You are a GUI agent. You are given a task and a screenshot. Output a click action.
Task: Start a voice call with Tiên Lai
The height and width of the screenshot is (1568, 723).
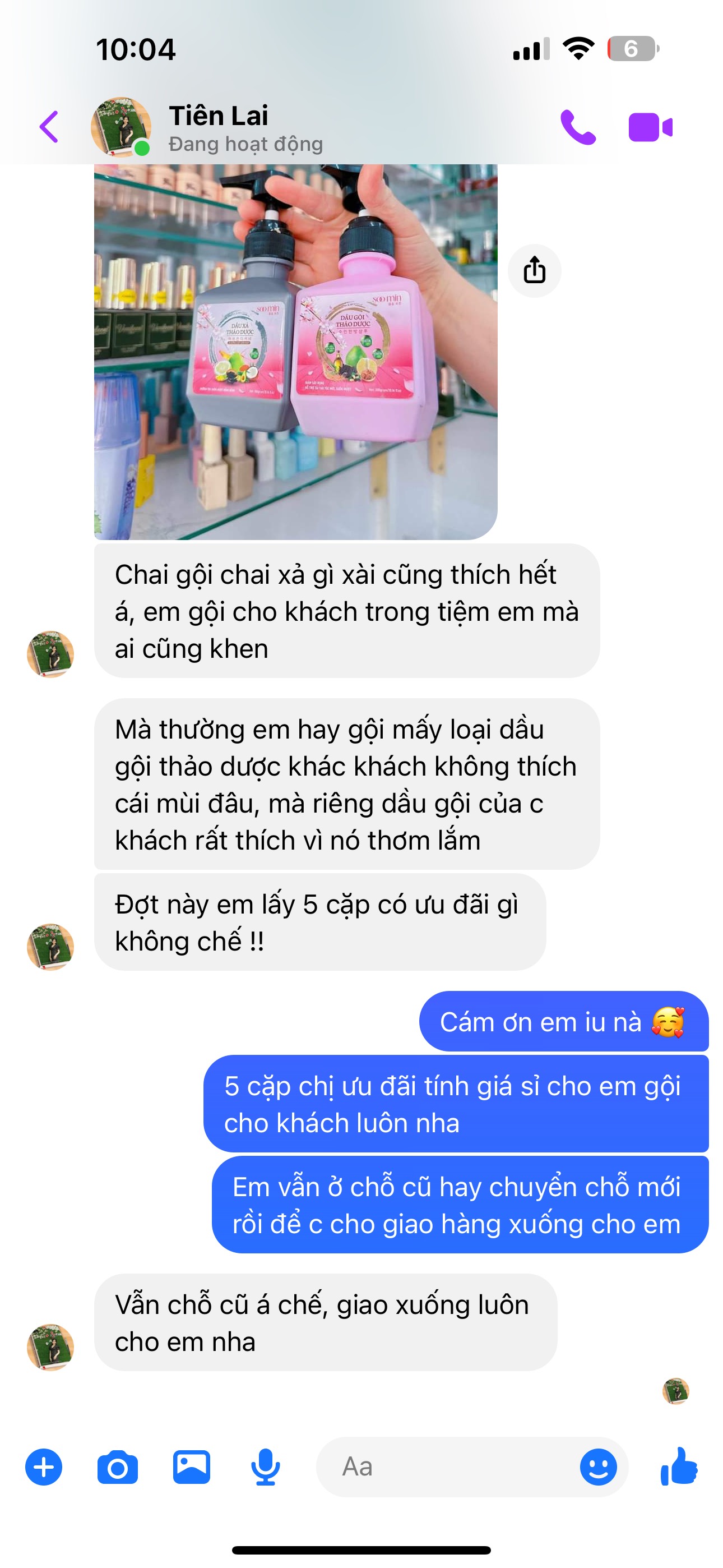[x=577, y=127]
